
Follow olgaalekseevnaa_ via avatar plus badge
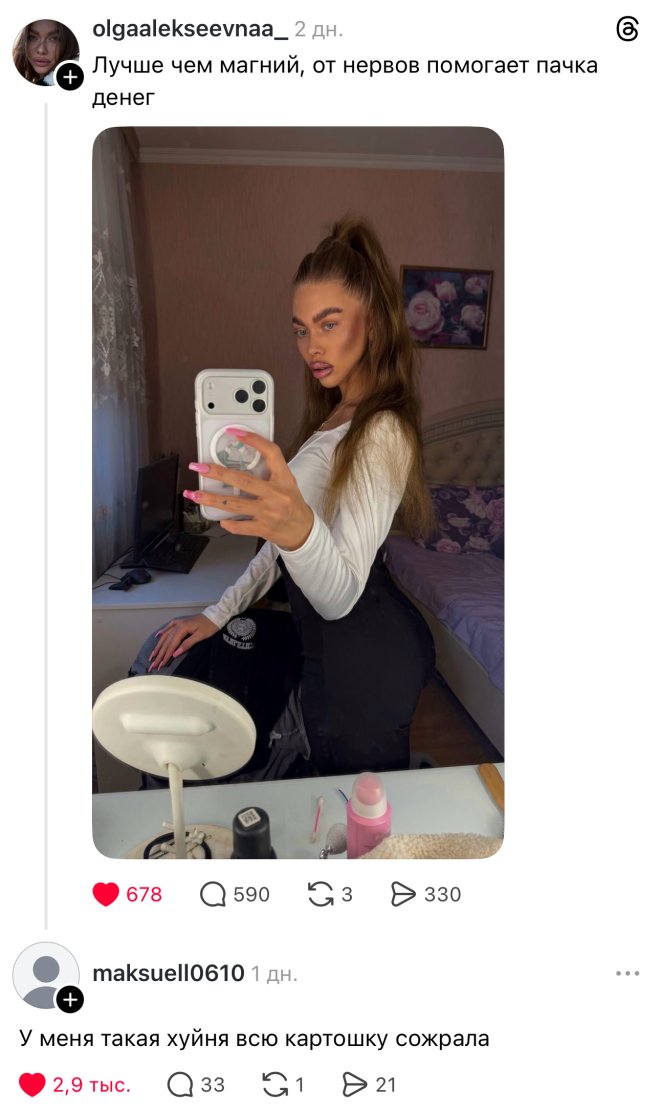pos(70,76)
